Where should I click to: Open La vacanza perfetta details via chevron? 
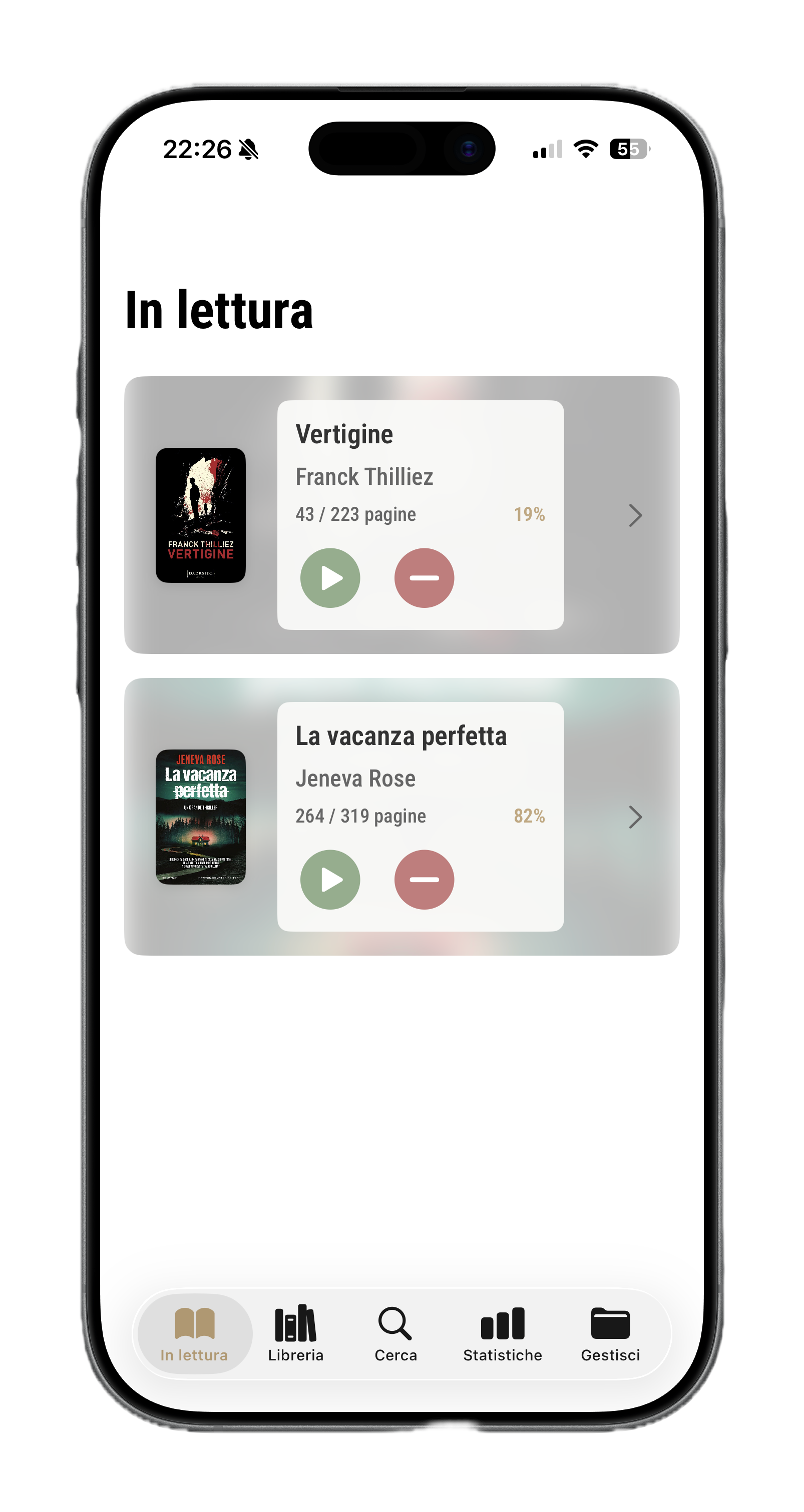[x=635, y=817]
